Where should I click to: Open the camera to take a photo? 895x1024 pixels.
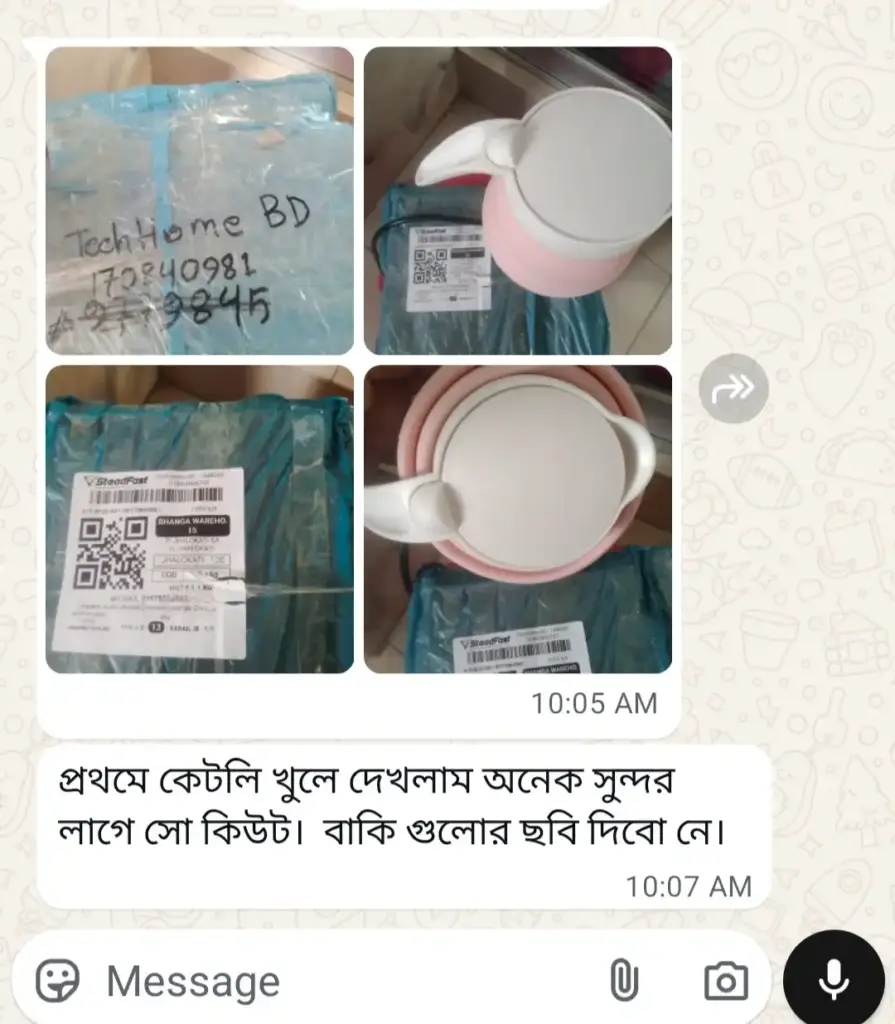tap(725, 981)
